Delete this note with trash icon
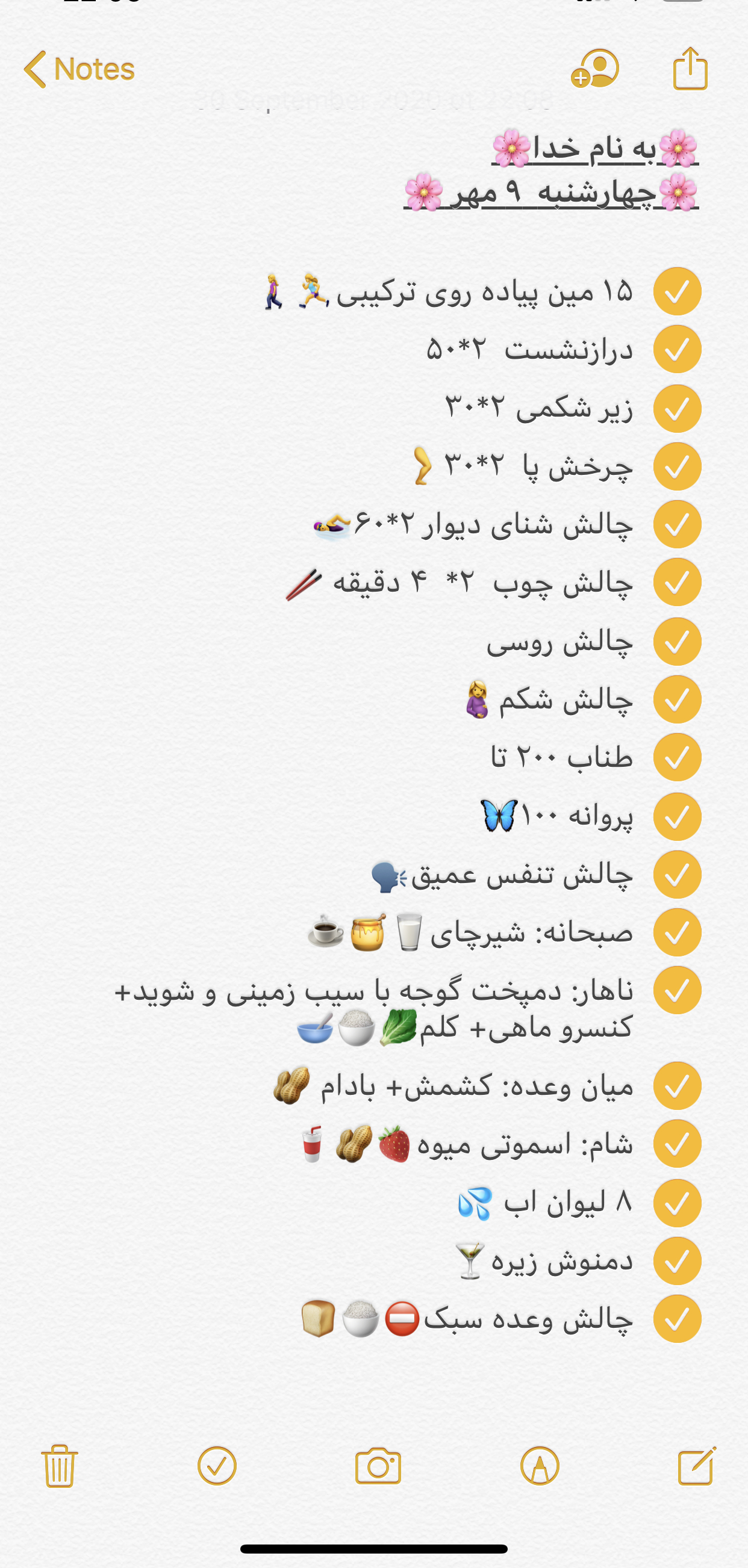 click(60, 1466)
